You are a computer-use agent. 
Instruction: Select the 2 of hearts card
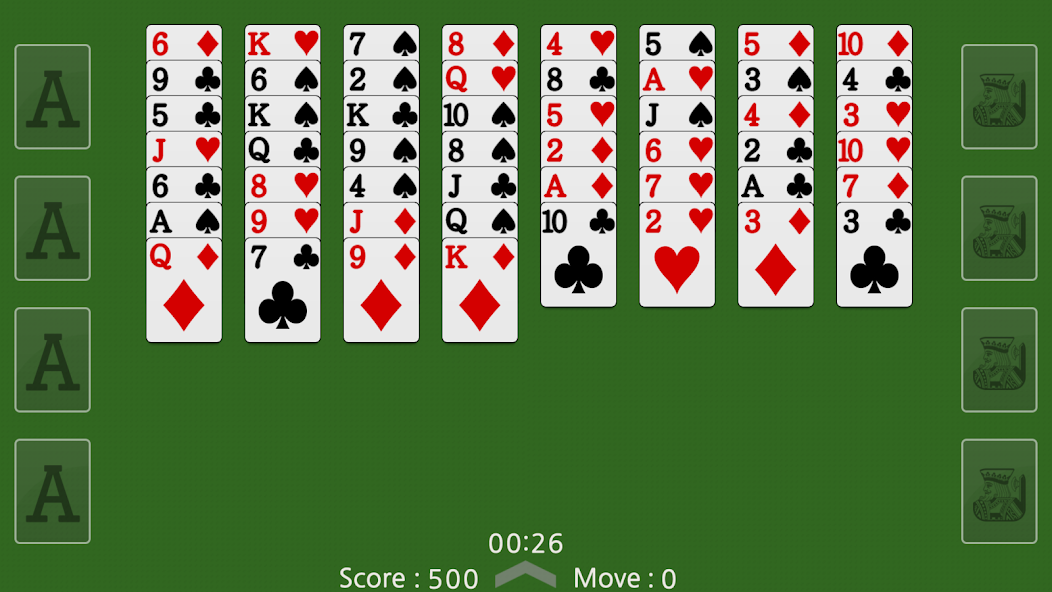click(x=677, y=256)
